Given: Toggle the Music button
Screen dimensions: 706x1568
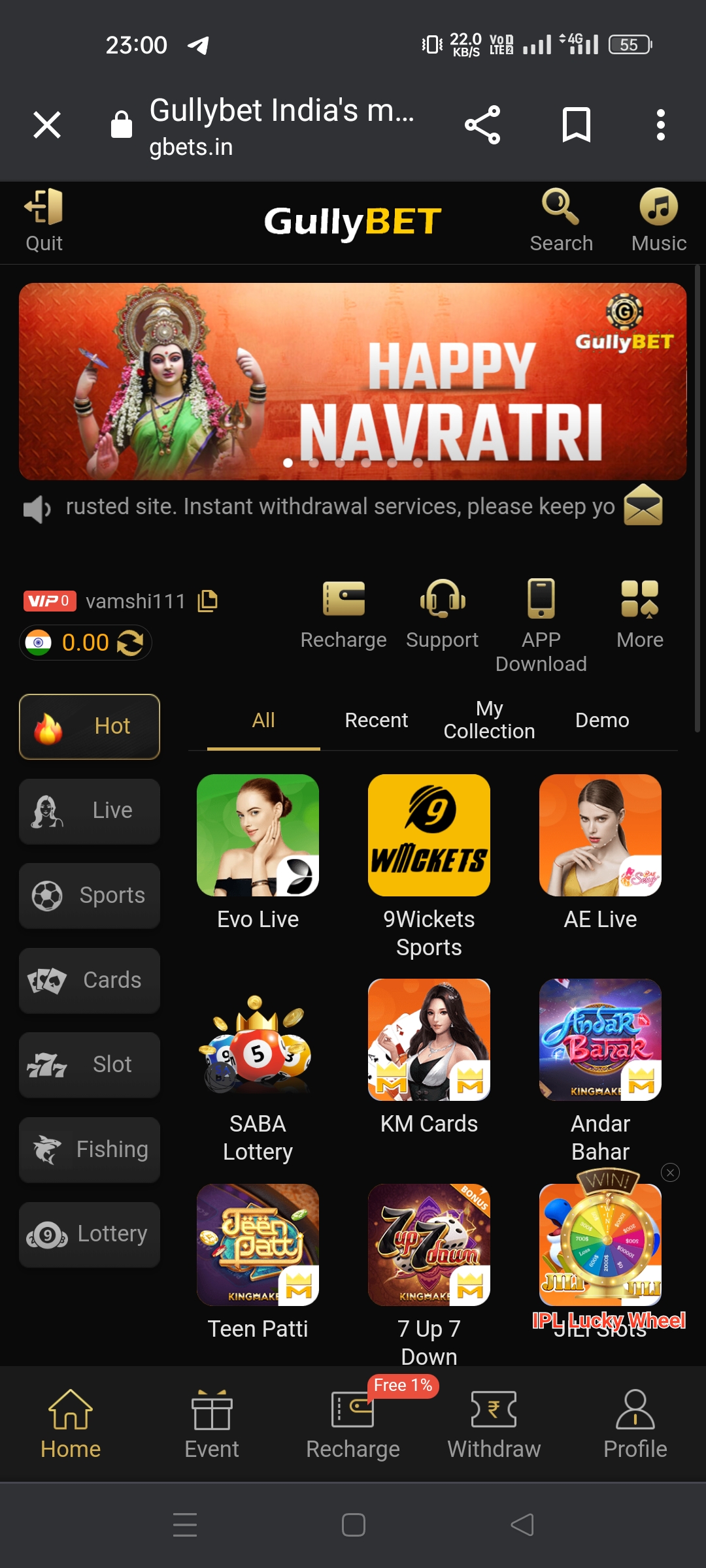Looking at the screenshot, I should coord(658,221).
